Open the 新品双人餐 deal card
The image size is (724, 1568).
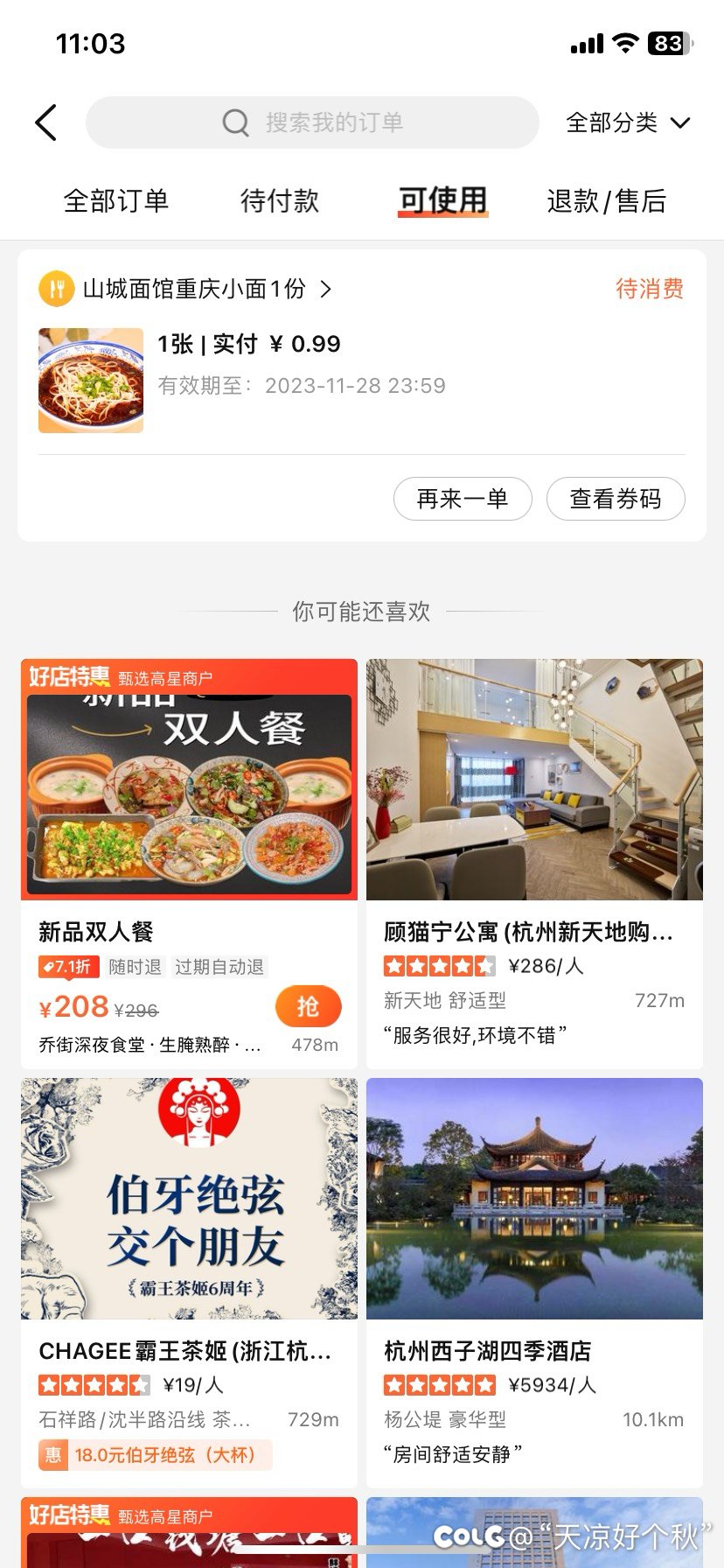(189, 864)
